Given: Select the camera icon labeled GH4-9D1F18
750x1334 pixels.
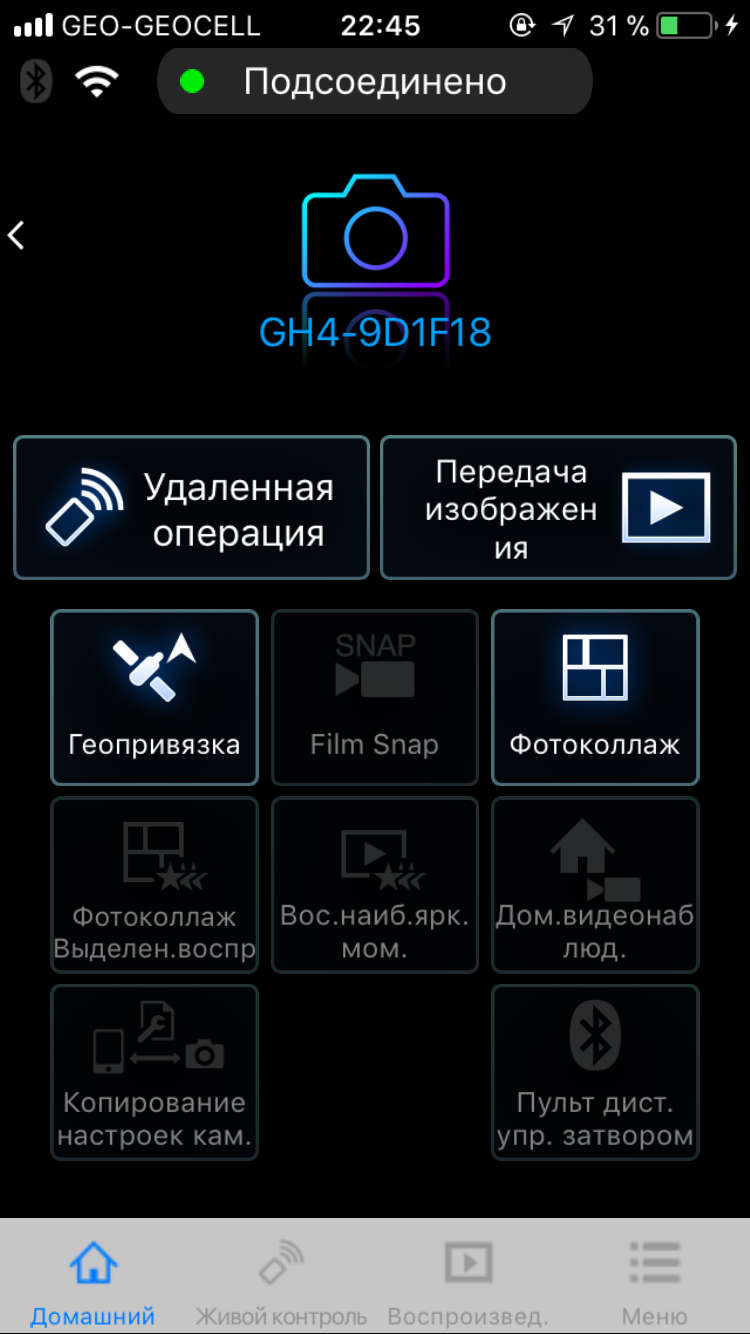Looking at the screenshot, I should pyautogui.click(x=374, y=235).
